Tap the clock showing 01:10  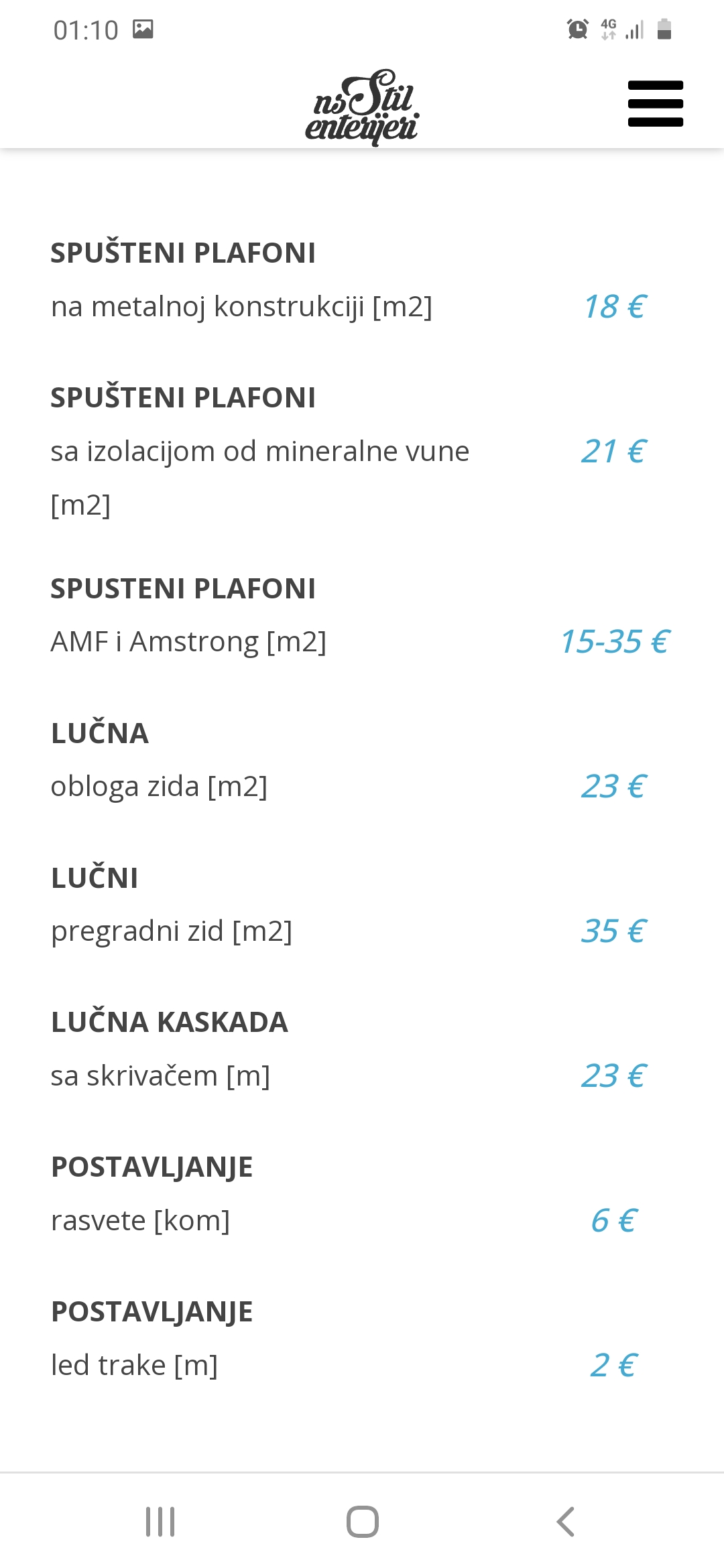85,29
